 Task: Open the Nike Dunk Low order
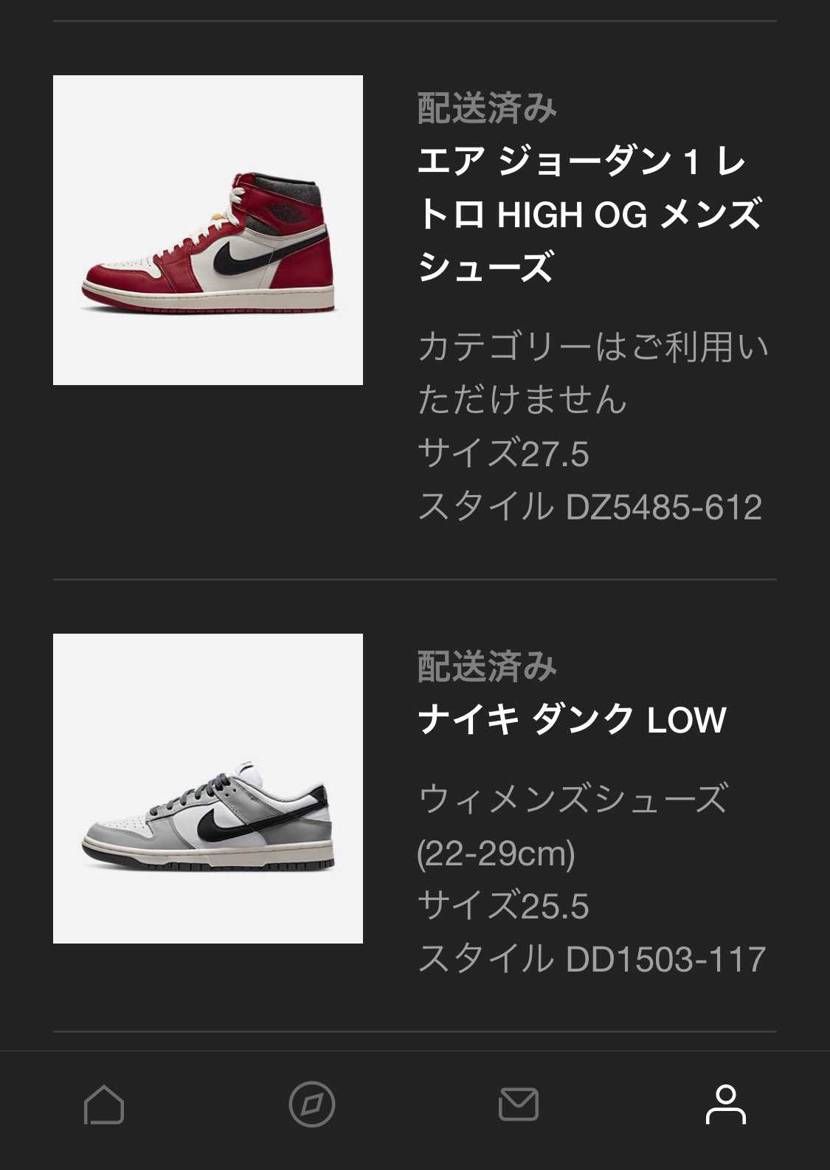pyautogui.click(x=571, y=720)
